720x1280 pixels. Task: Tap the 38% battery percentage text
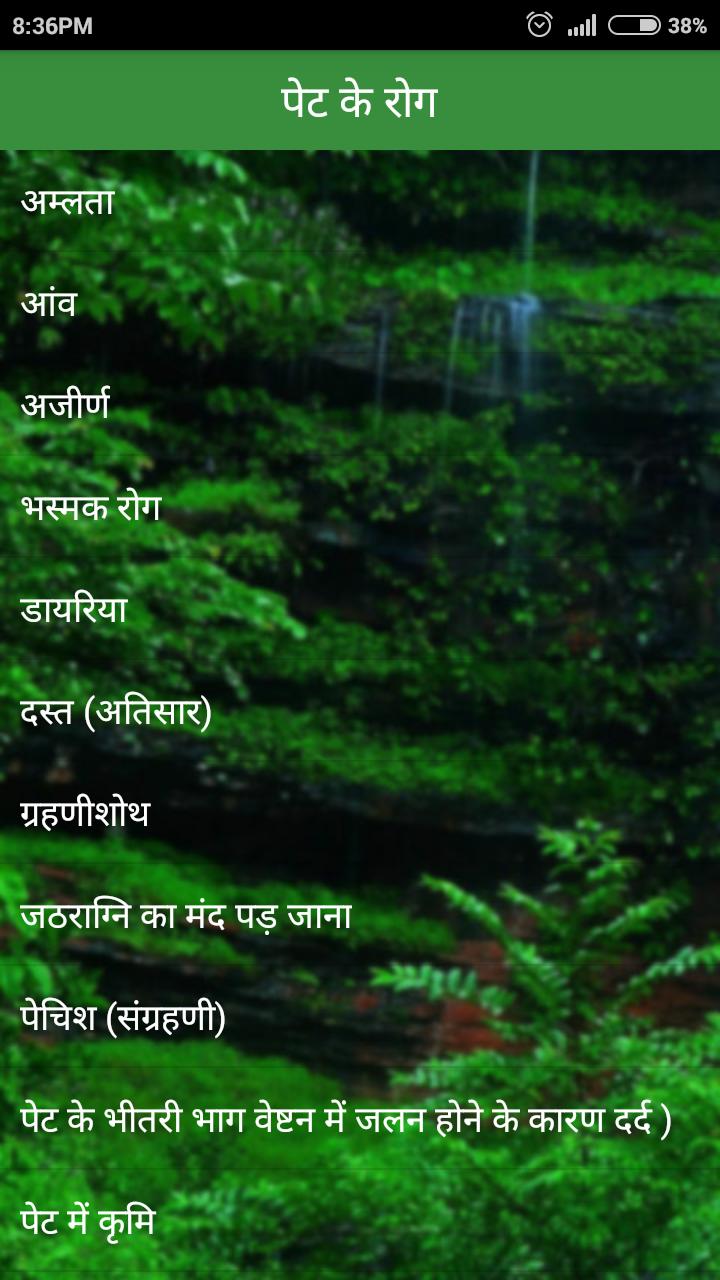coord(685,25)
